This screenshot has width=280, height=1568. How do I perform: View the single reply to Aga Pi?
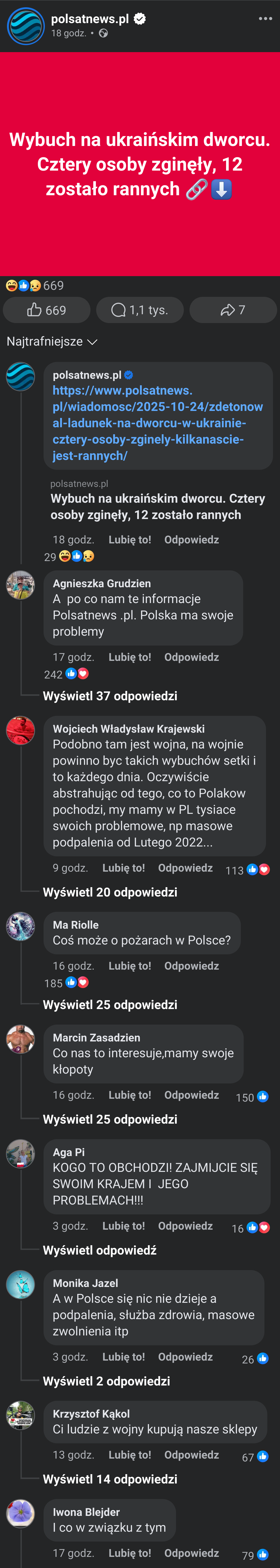point(100,1250)
